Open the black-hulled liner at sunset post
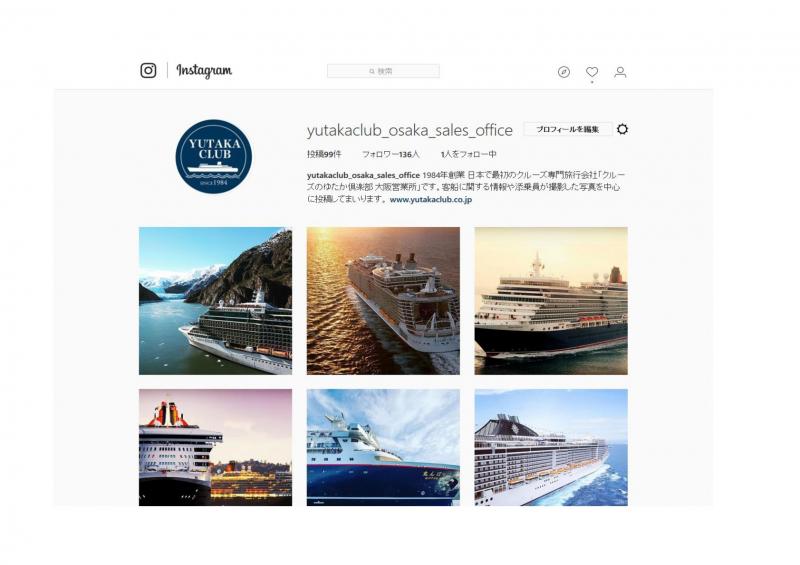Image resolution: width=800 pixels, height=565 pixels. click(551, 301)
